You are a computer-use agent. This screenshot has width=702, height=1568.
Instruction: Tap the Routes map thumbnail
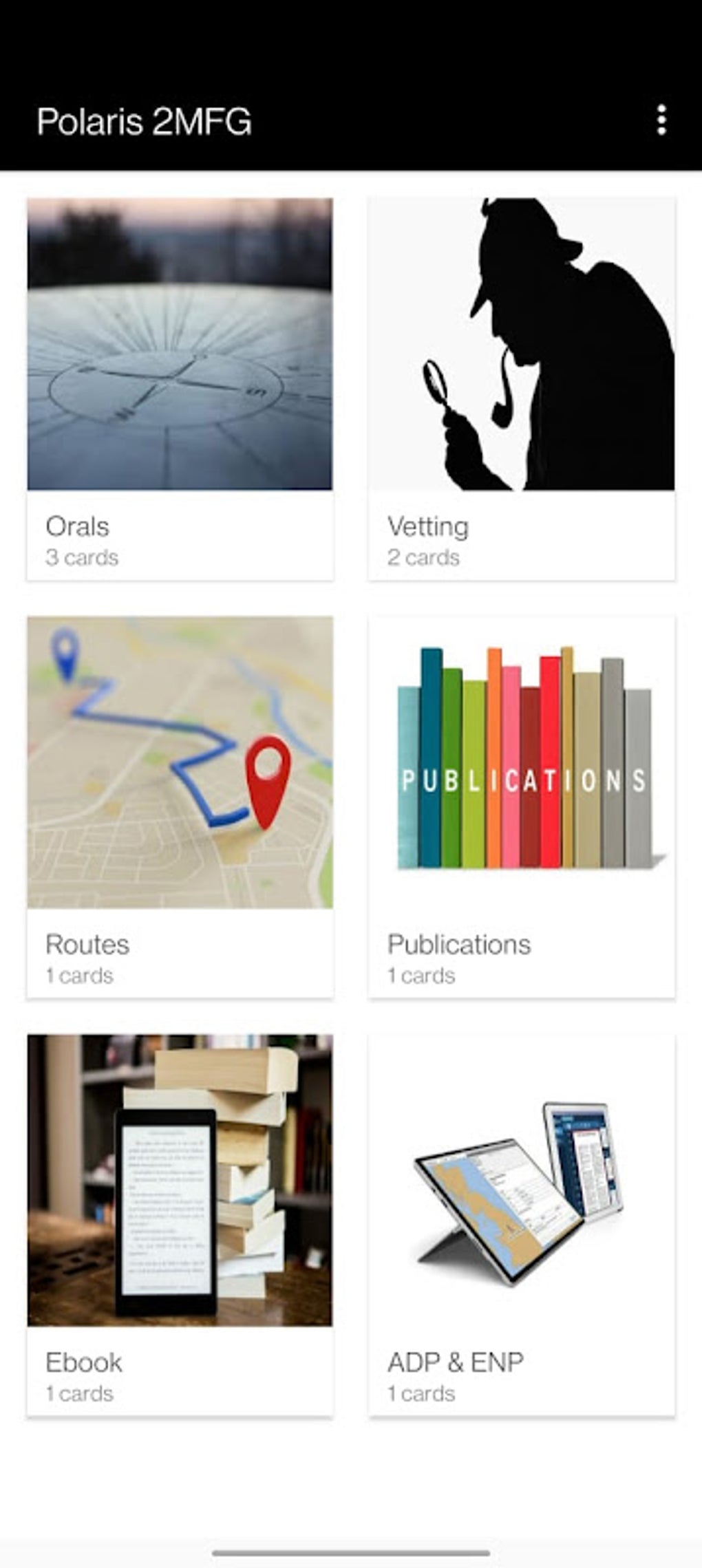click(180, 762)
